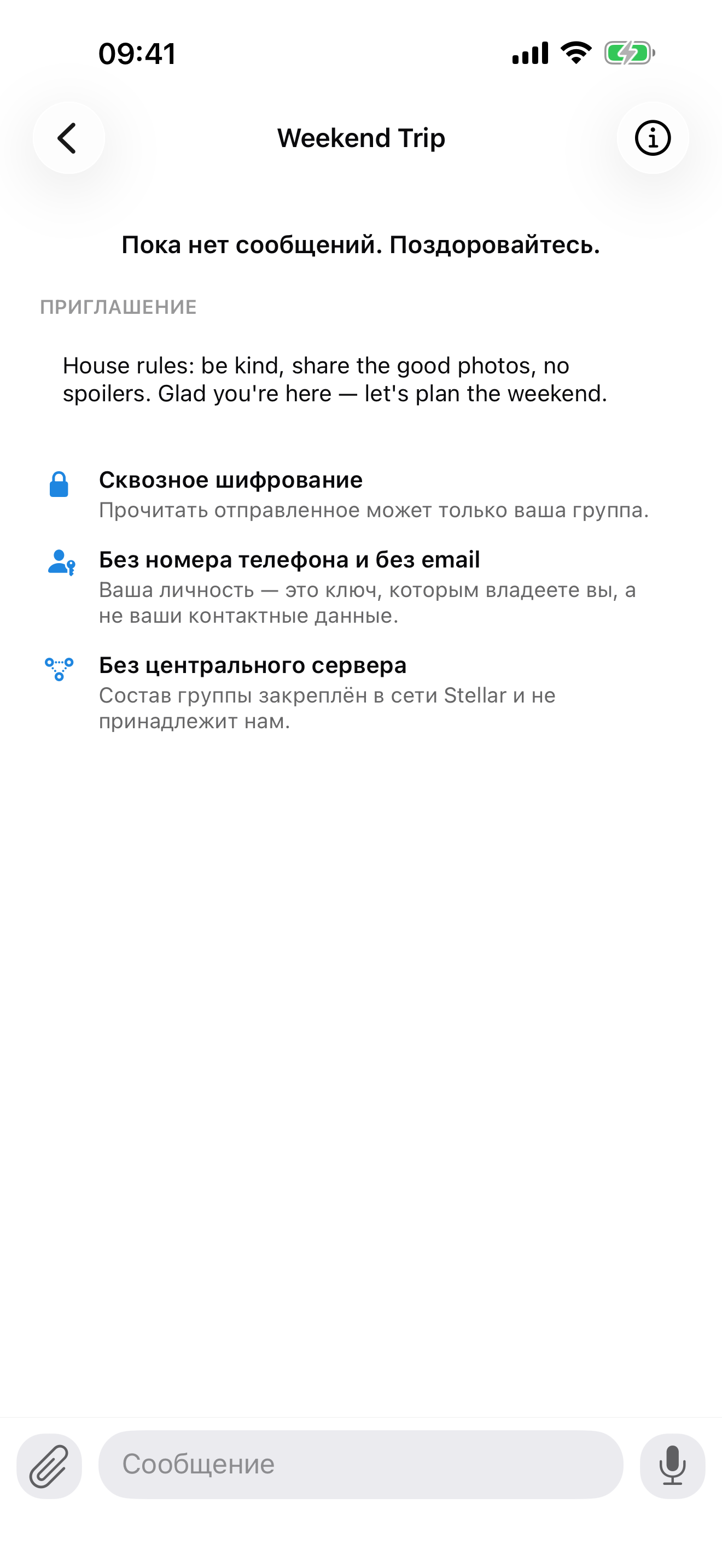Tap the paperclip attach icon
722x1568 pixels.
point(49,1466)
